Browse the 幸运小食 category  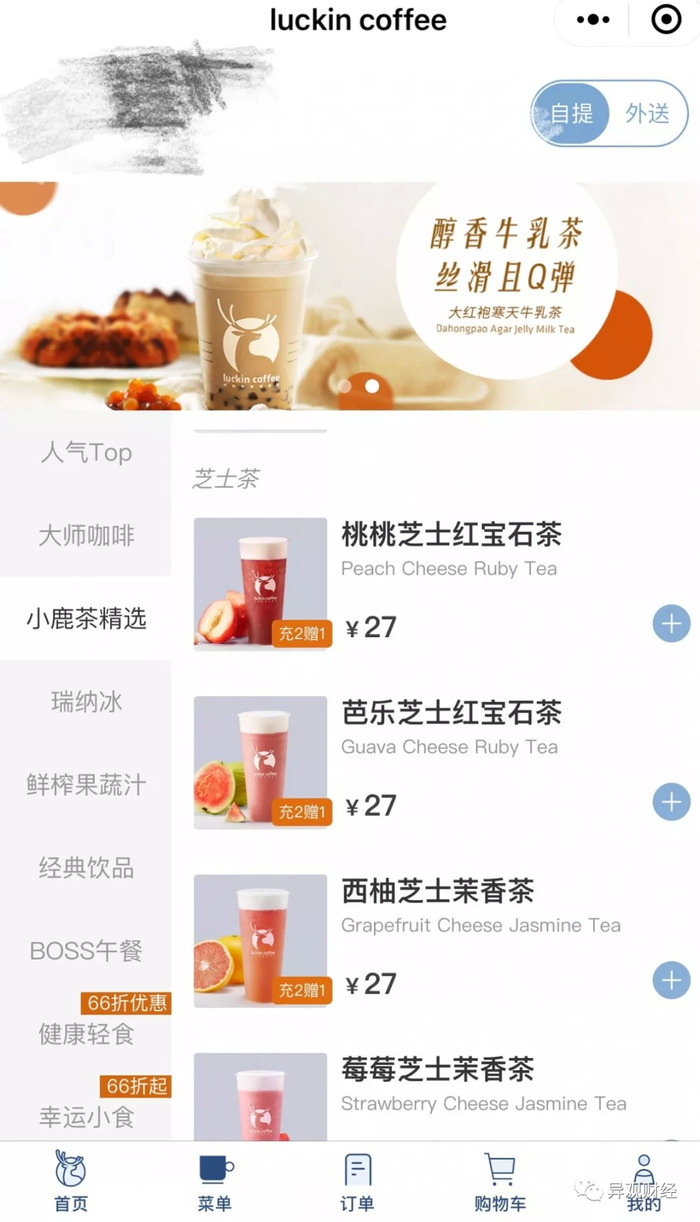86,1117
